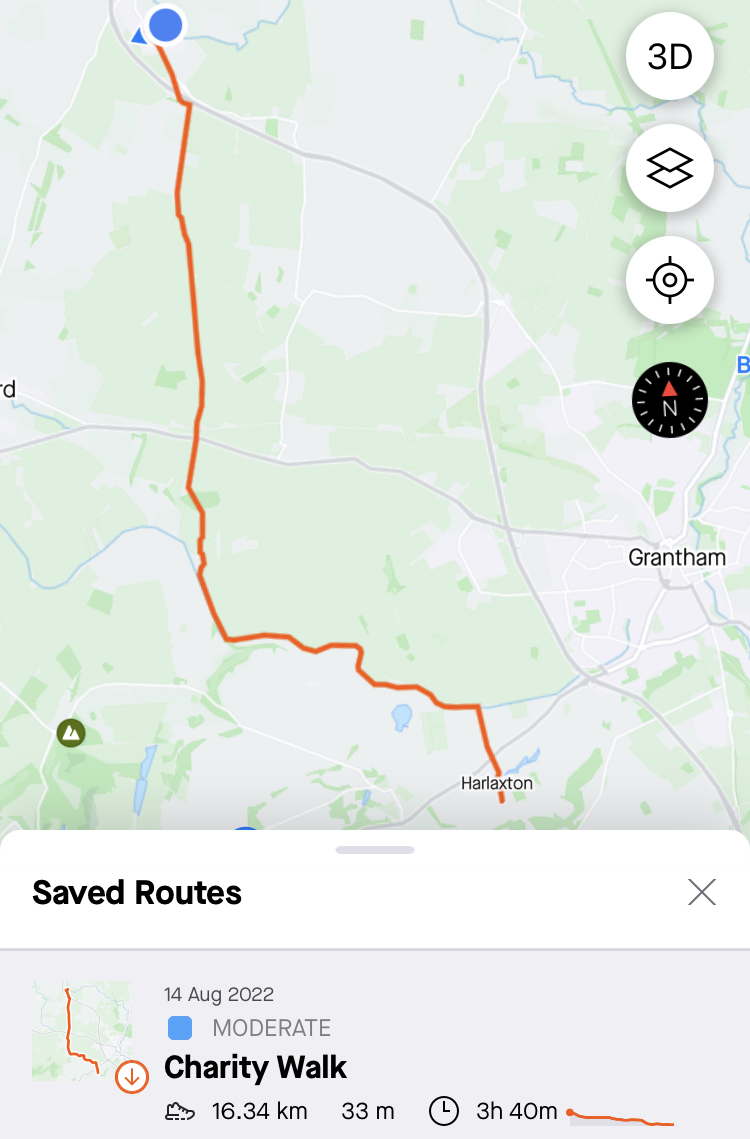Open the map layers selector
The height and width of the screenshot is (1139, 750).
669,168
